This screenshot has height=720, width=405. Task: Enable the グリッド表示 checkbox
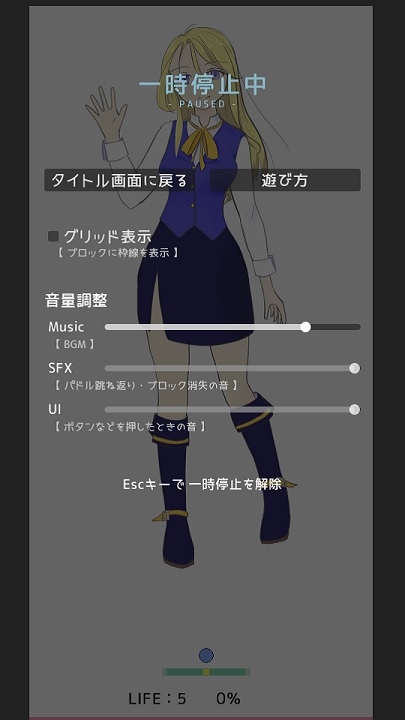tap(53, 236)
